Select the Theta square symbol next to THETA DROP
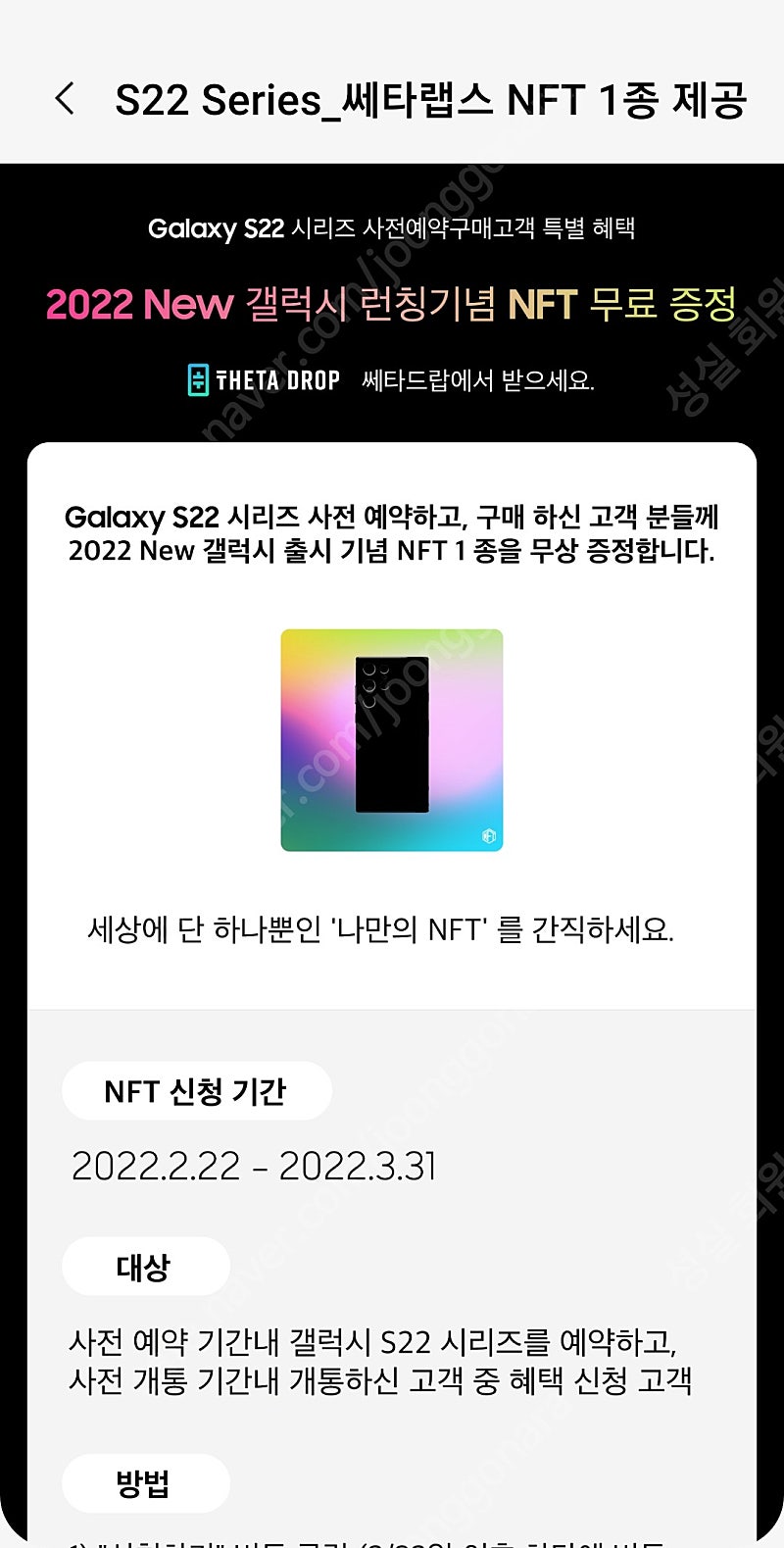The image size is (784, 1548). click(199, 377)
